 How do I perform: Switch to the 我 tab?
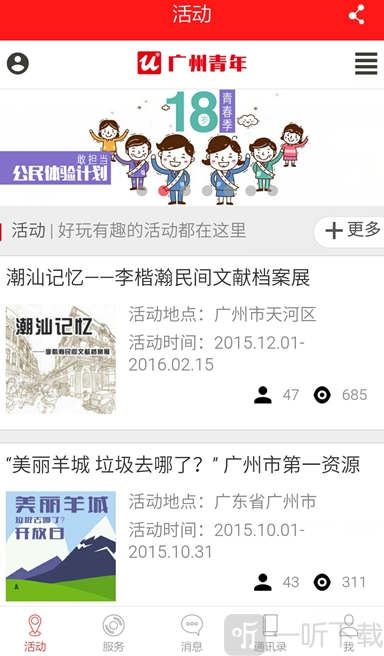(348, 633)
